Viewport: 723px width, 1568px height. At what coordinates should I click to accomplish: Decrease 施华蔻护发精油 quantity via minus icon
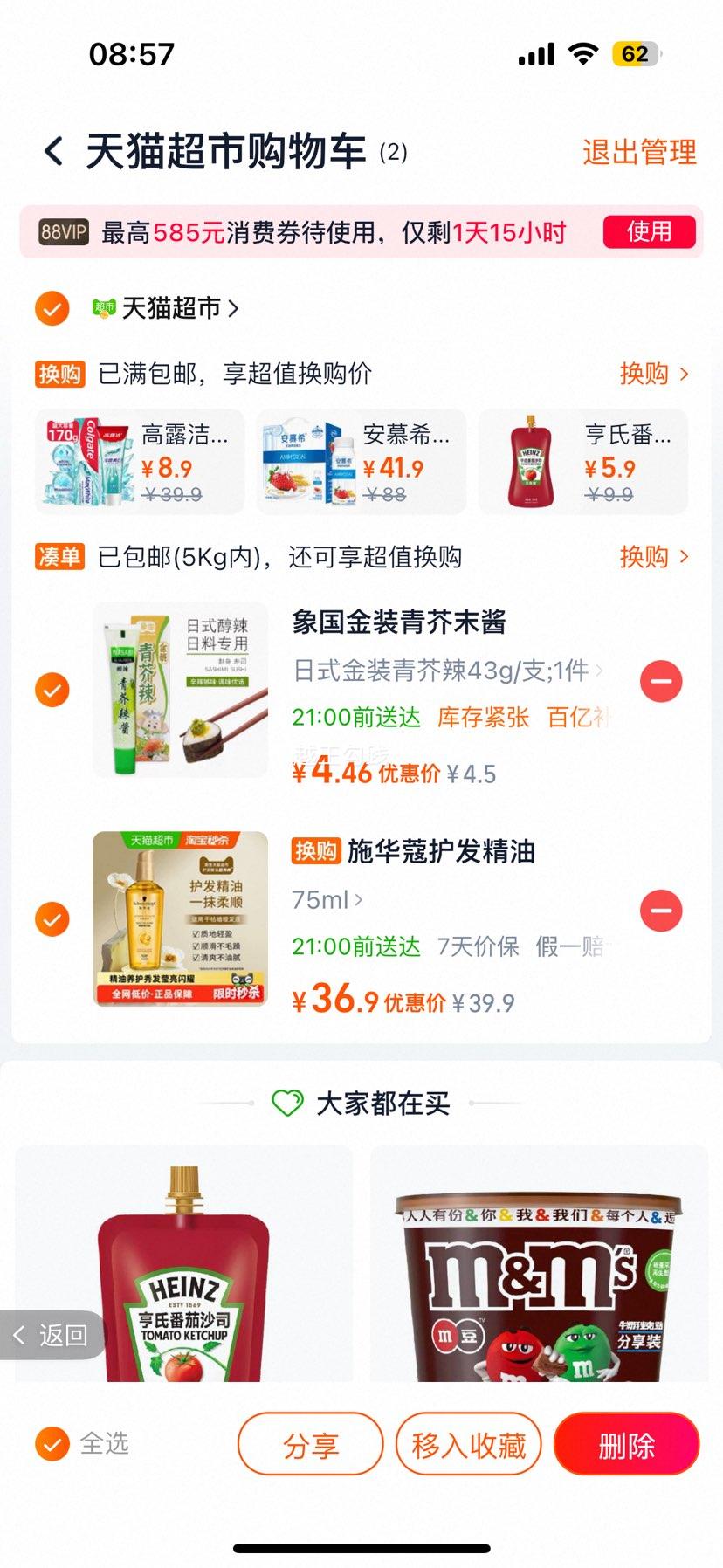pyautogui.click(x=661, y=911)
